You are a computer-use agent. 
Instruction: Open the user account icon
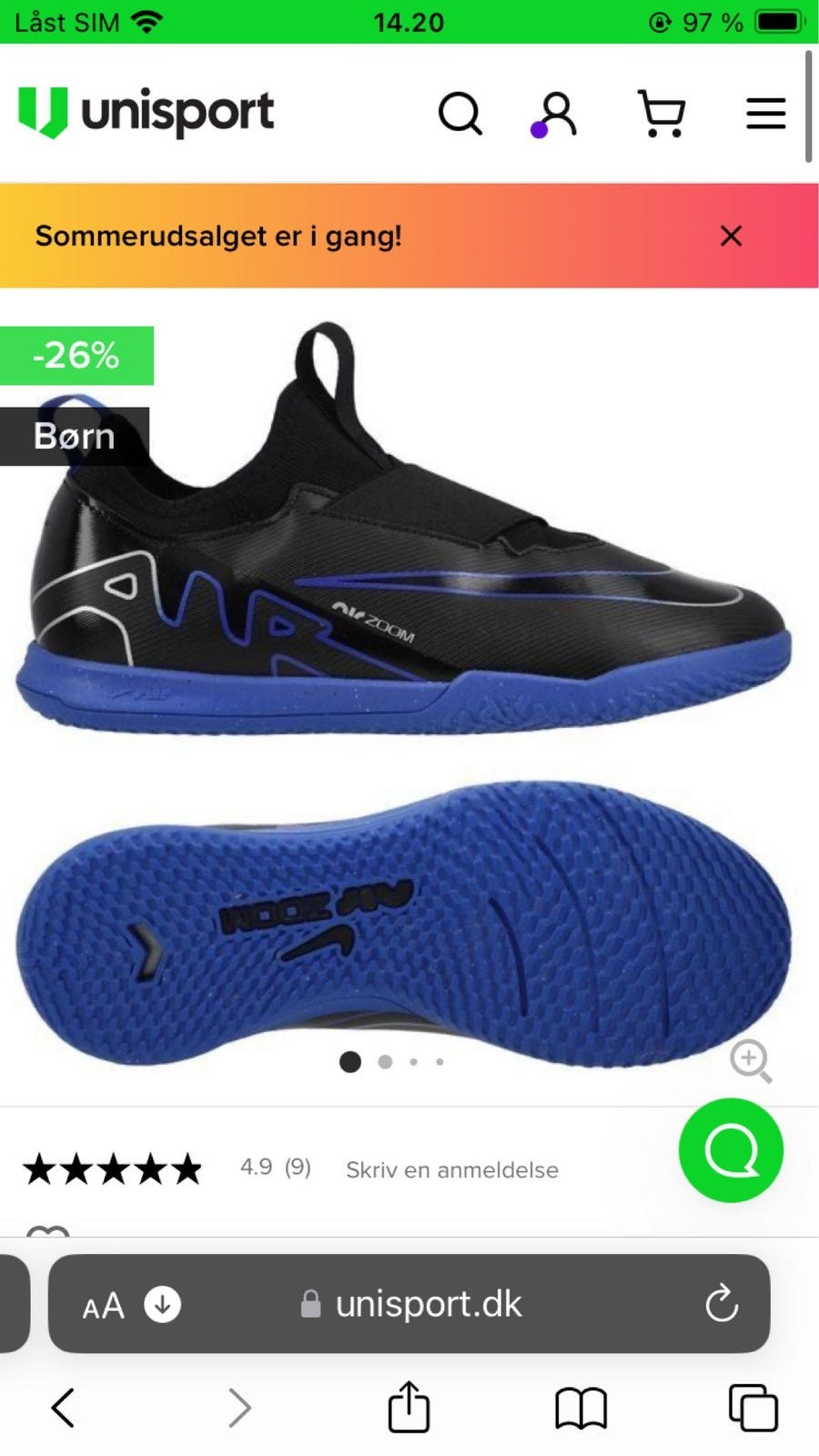556,114
